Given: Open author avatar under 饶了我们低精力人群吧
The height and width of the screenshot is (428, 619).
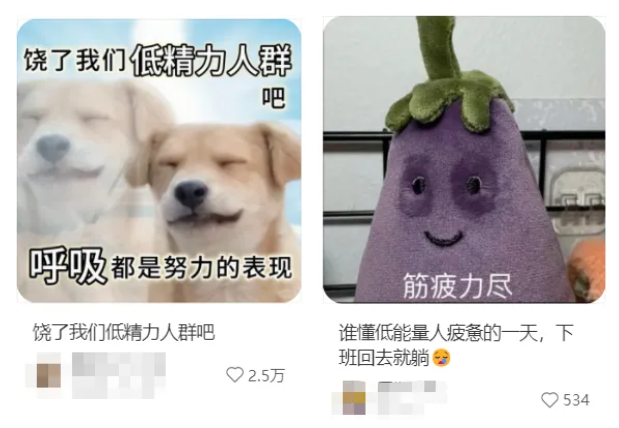Looking at the screenshot, I should click(x=48, y=375).
